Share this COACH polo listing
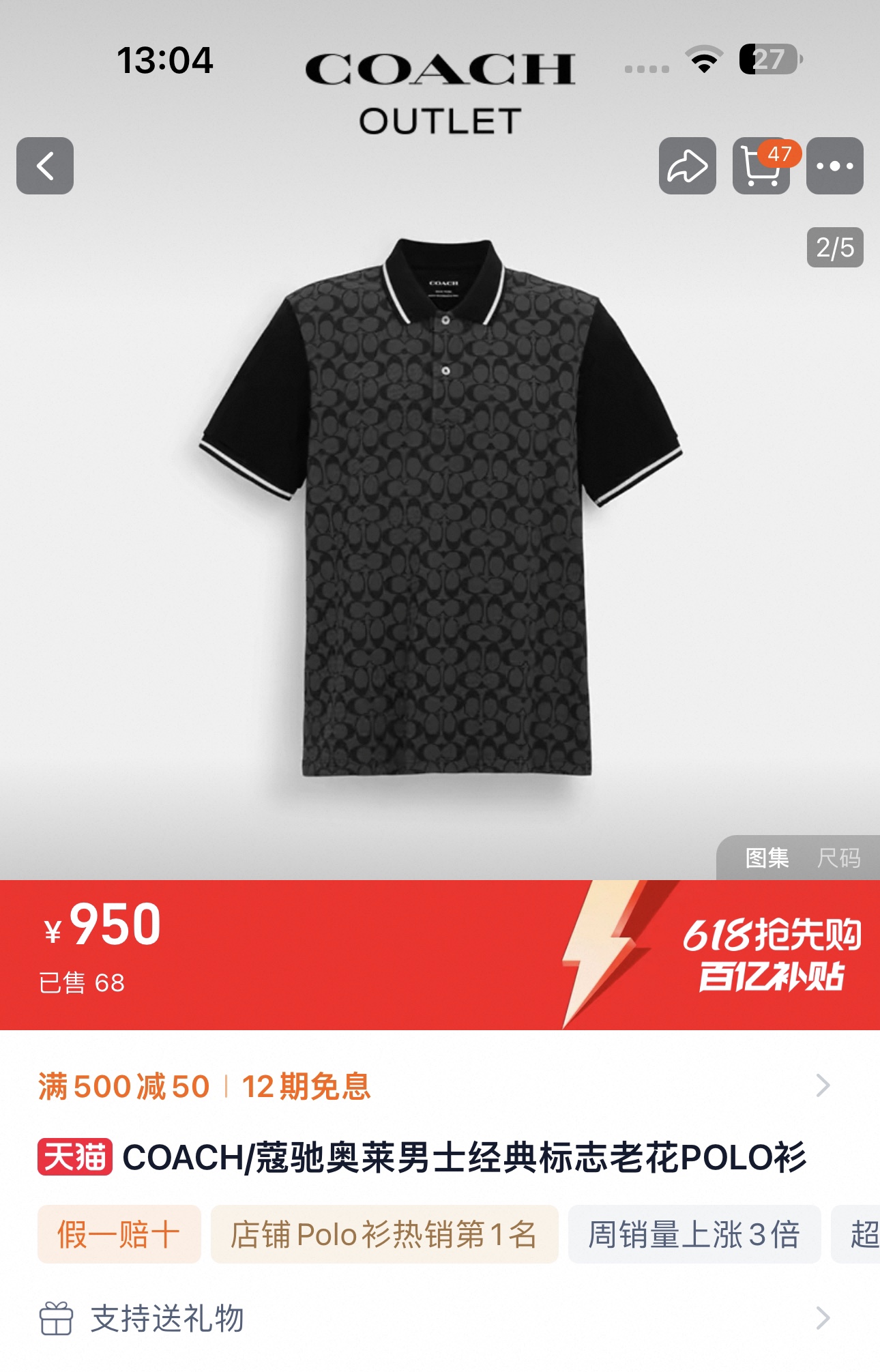Screen dimensions: 880x1372 click(x=687, y=166)
